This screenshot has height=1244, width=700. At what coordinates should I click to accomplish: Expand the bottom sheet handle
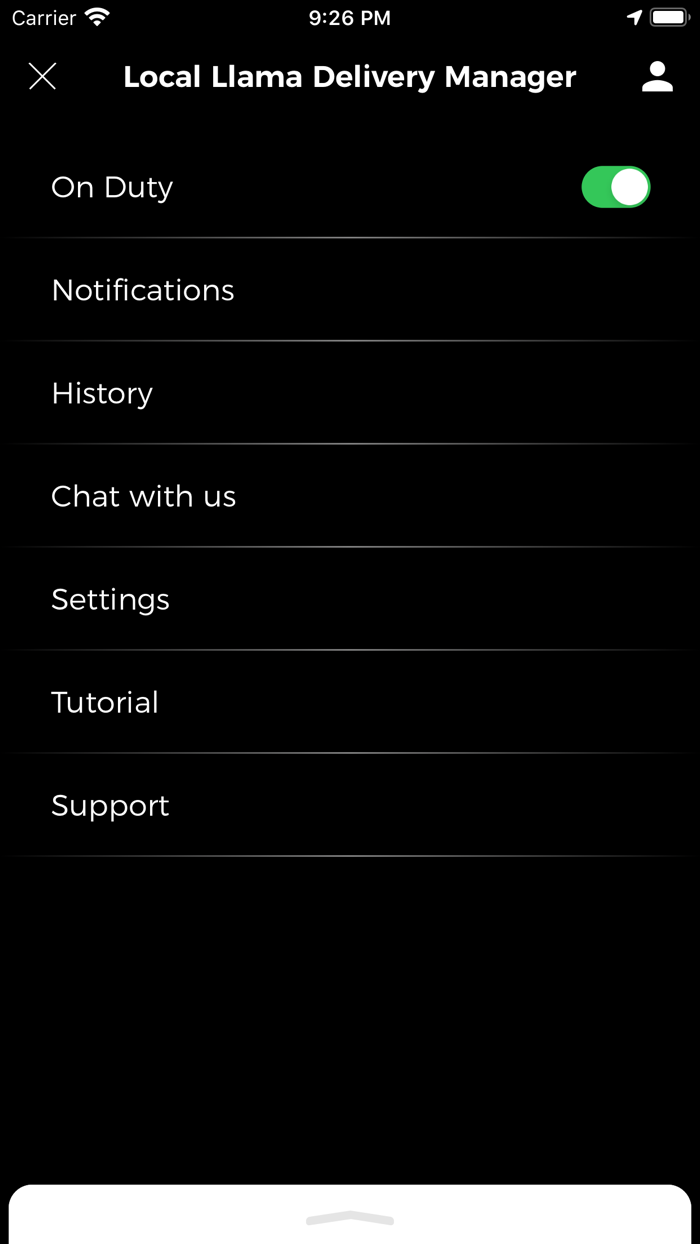point(350,1218)
